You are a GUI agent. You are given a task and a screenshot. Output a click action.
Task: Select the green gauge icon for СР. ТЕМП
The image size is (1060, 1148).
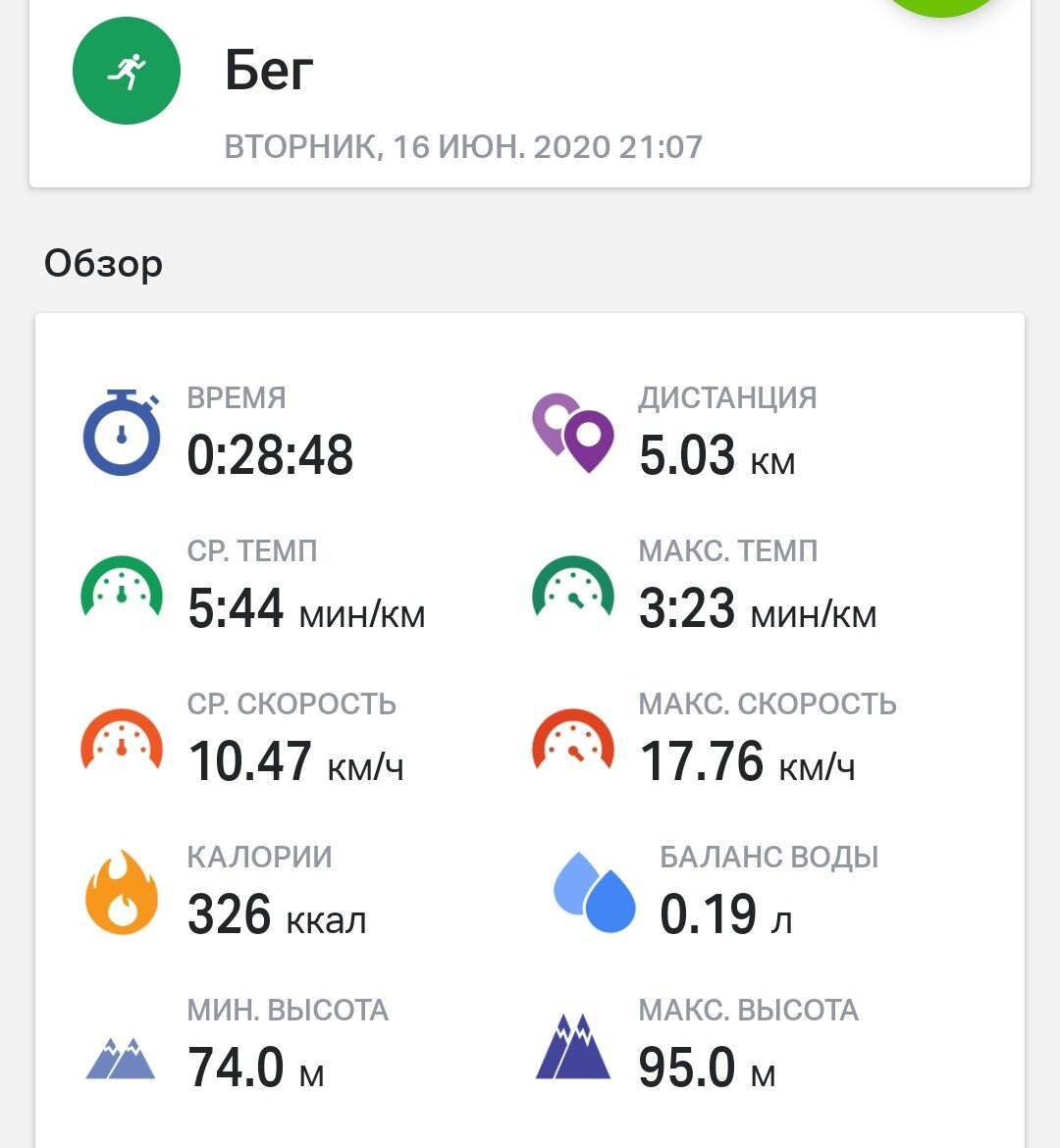point(122,586)
